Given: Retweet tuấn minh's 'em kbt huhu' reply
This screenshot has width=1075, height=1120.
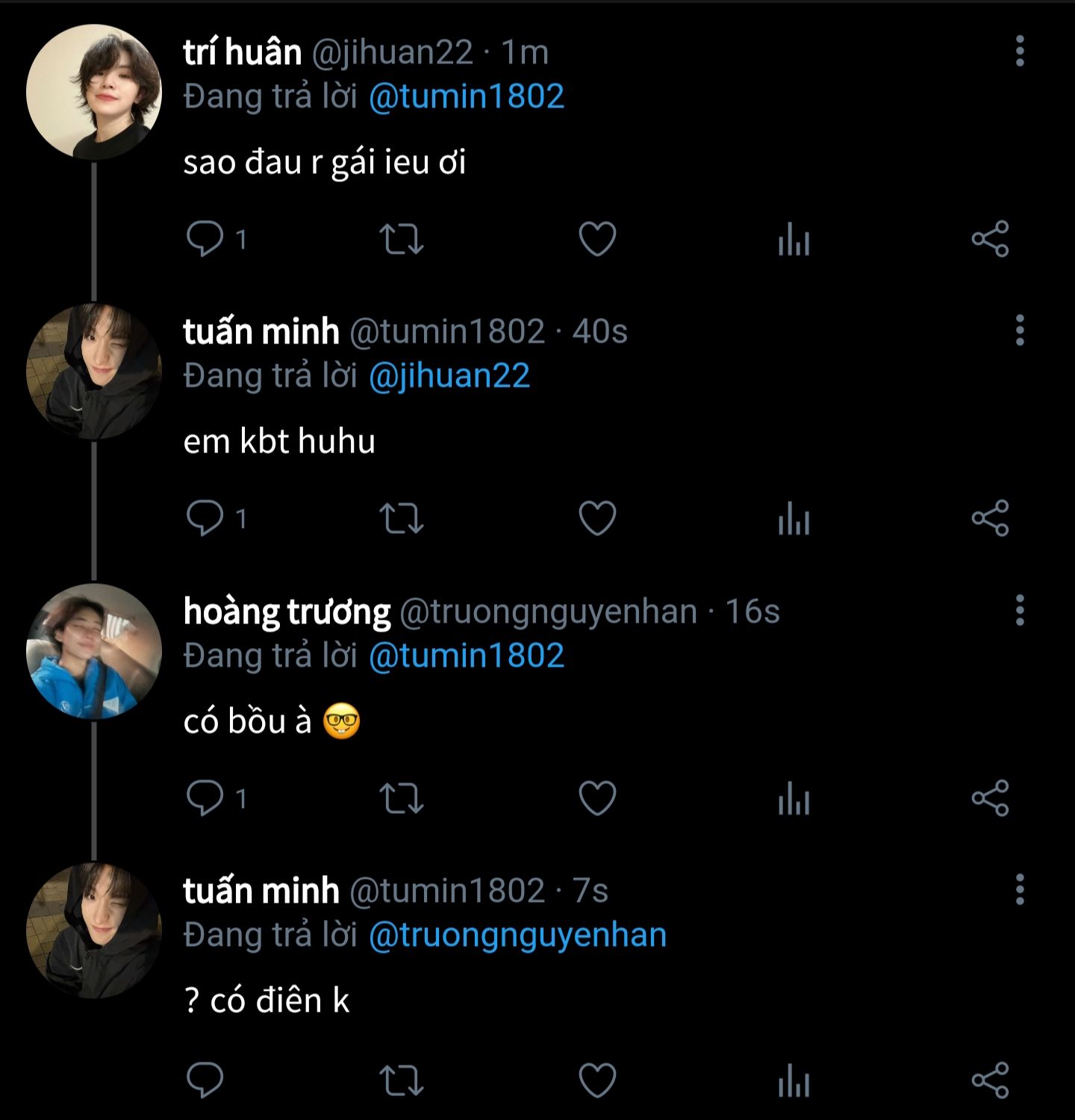Looking at the screenshot, I should click(402, 518).
